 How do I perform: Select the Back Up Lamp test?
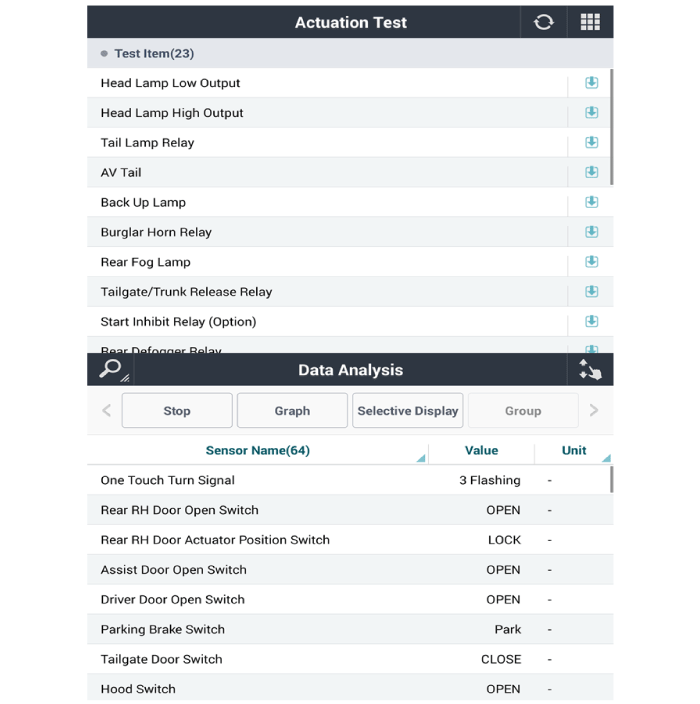coord(143,202)
